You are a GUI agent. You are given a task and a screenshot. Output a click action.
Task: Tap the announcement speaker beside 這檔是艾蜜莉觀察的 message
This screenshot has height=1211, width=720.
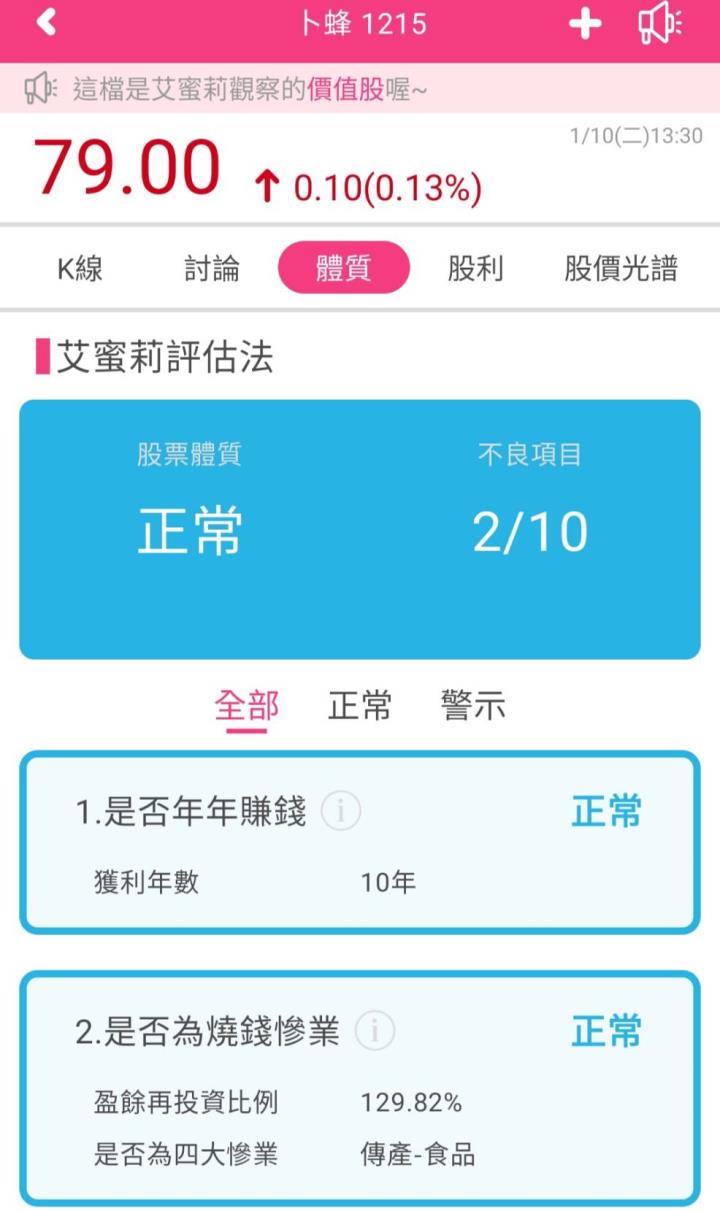point(39,87)
